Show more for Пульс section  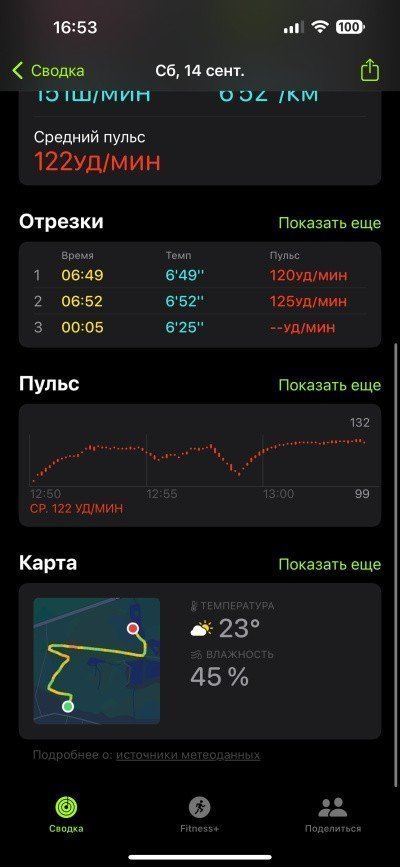point(329,385)
